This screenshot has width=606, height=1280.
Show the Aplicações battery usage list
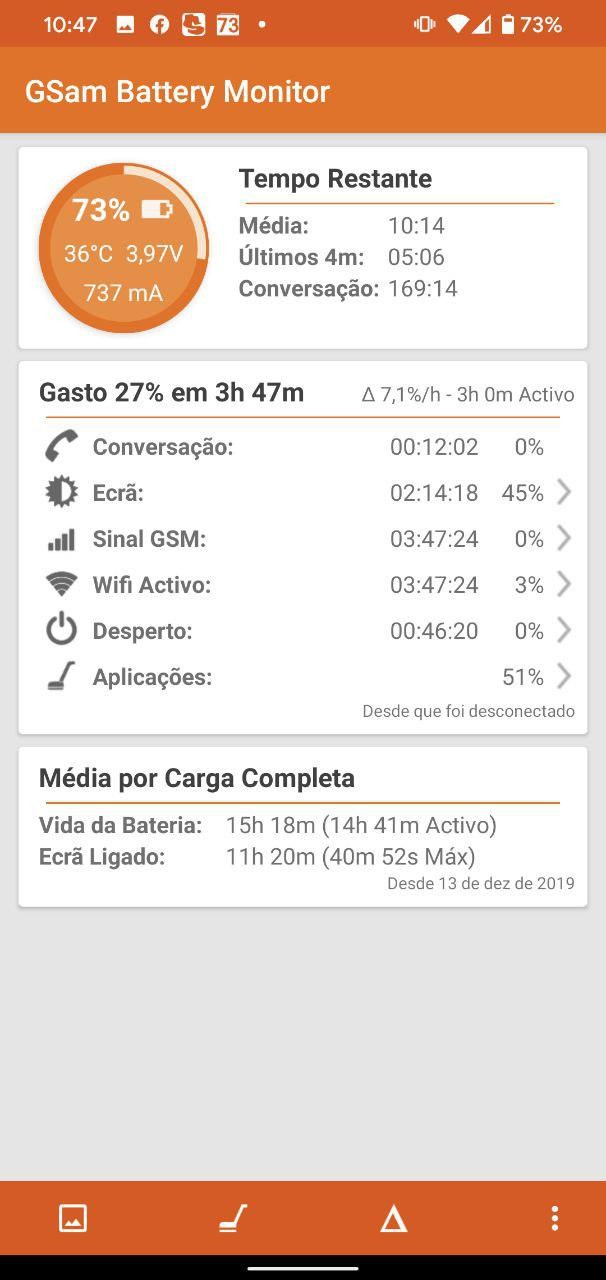(303, 677)
